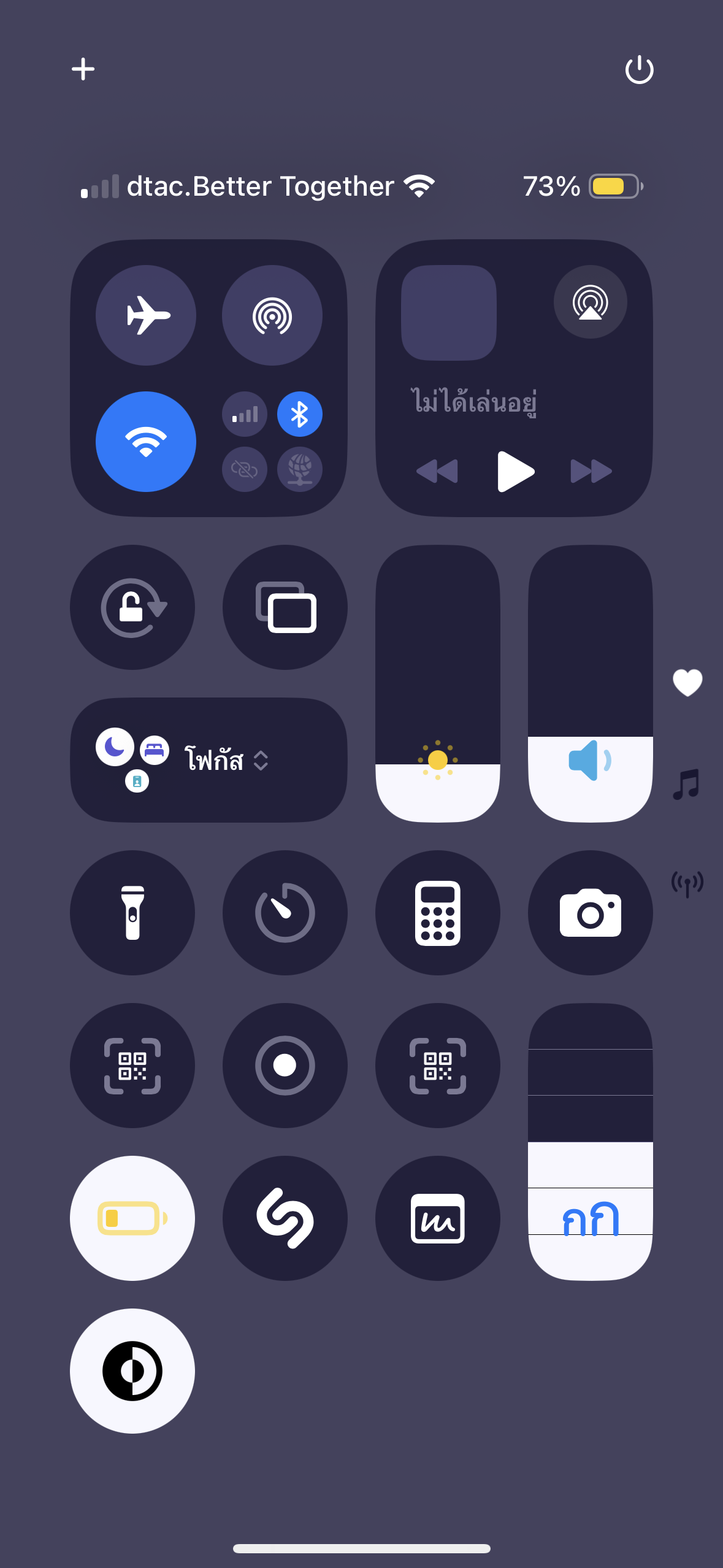Toggle AirDrop
The height and width of the screenshot is (1568, 723).
272,315
